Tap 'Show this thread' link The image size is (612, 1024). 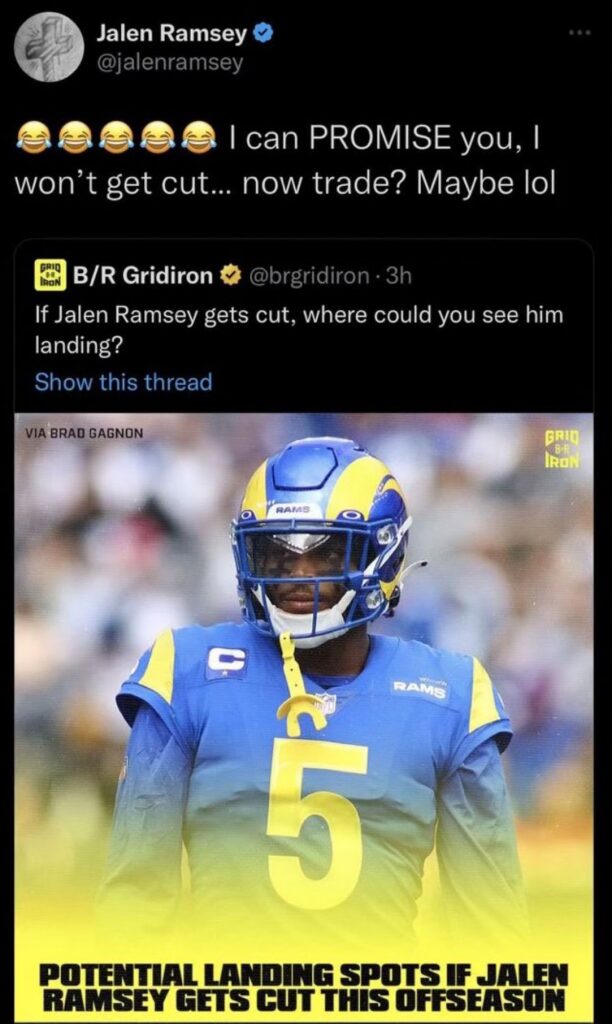123,381
